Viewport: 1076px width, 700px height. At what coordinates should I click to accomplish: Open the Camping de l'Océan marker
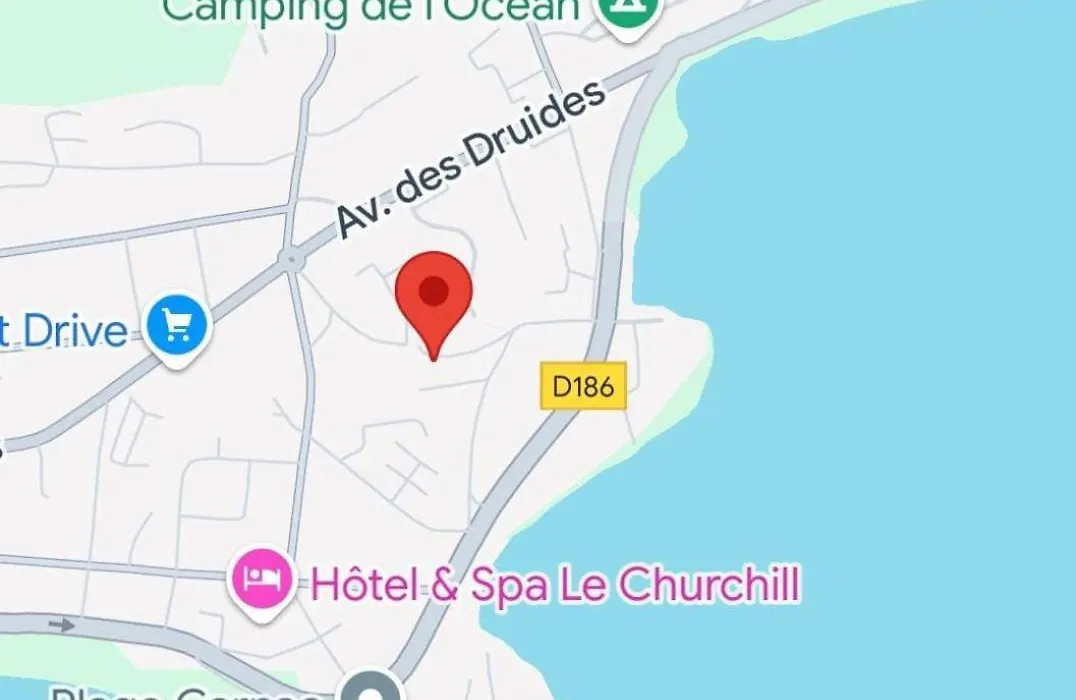(627, 12)
